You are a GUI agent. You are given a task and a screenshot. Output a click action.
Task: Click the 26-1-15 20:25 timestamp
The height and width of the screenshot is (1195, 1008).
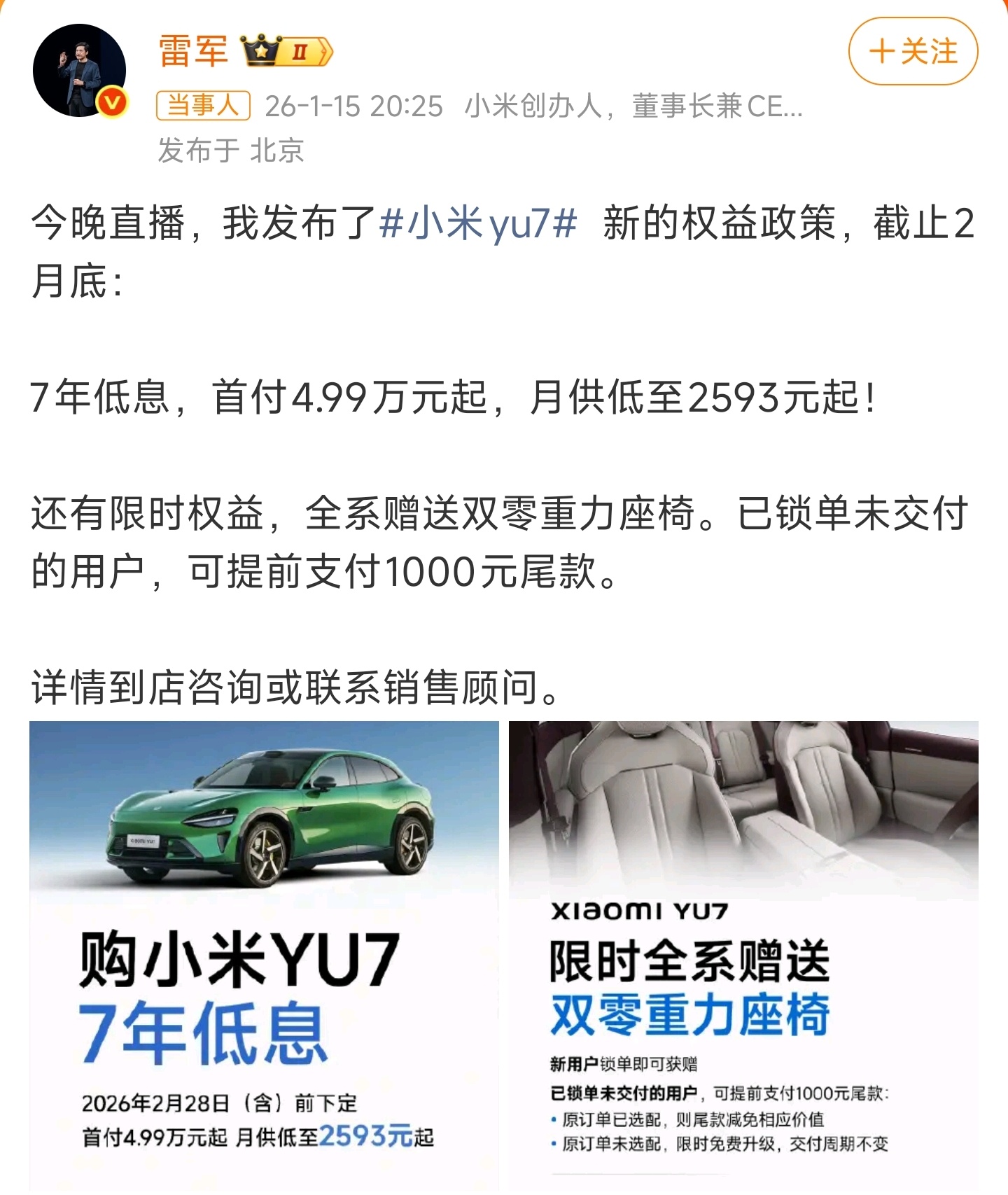tap(351, 105)
